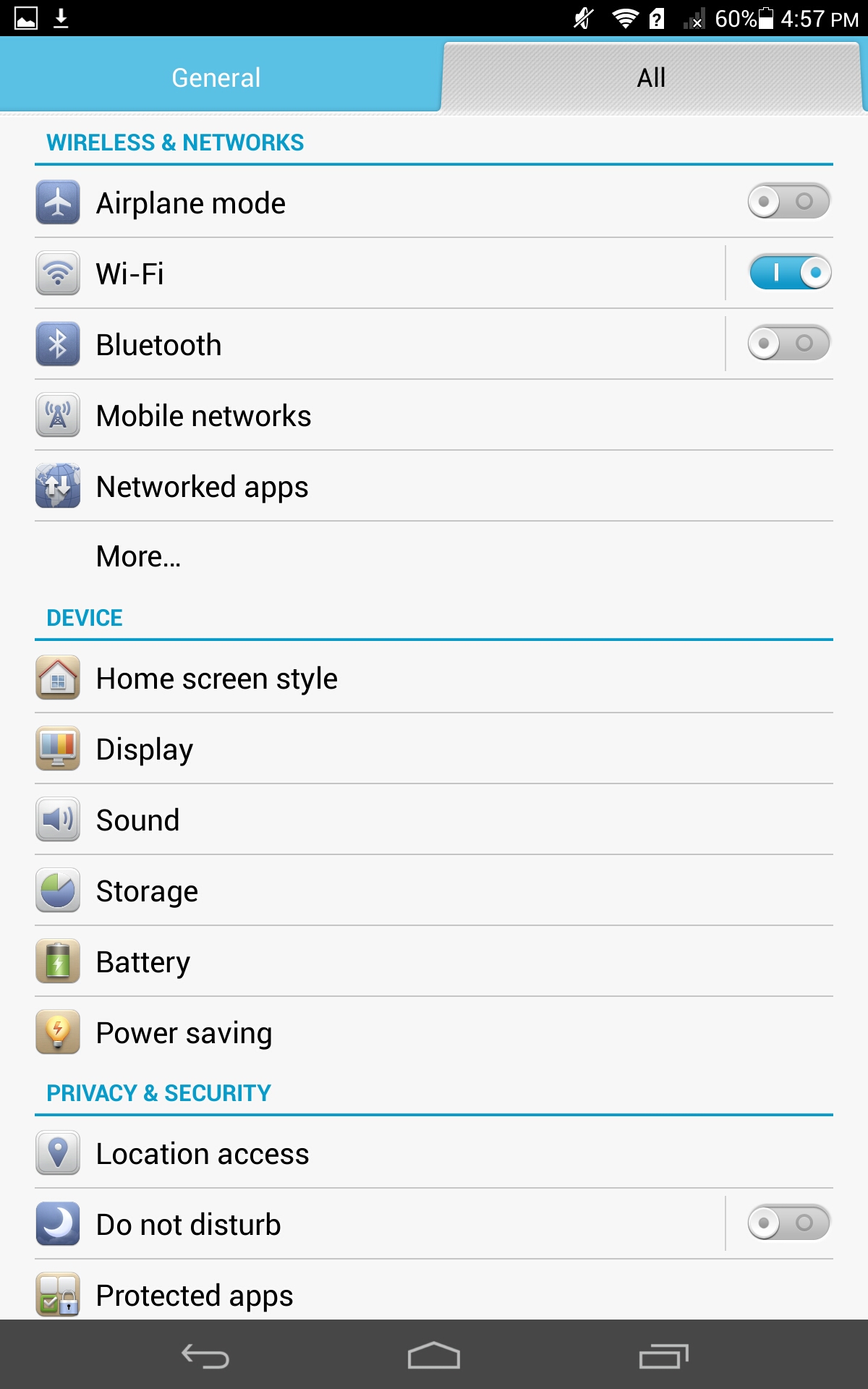
Task: Open Location access settings
Action: [203, 1154]
